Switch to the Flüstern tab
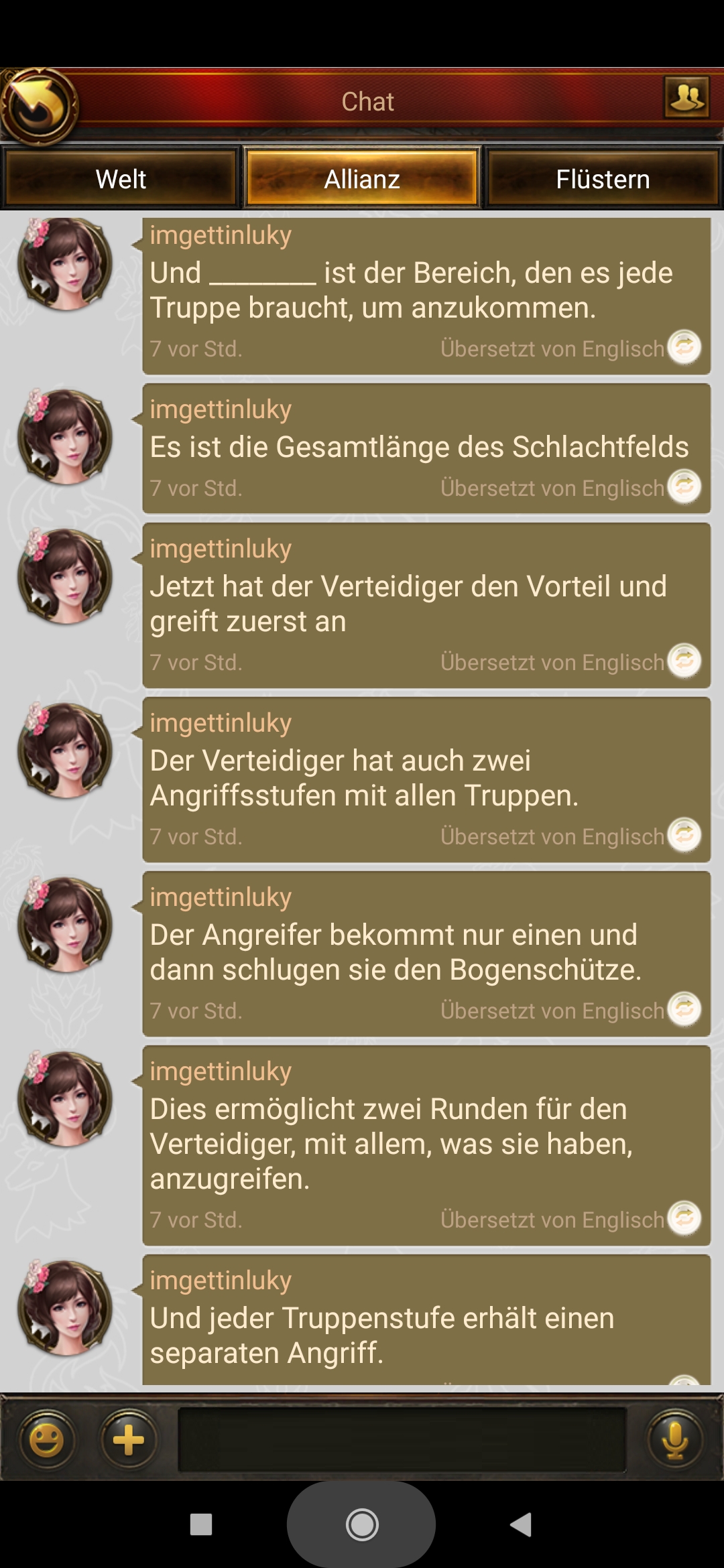The height and width of the screenshot is (1568, 724). [x=602, y=179]
